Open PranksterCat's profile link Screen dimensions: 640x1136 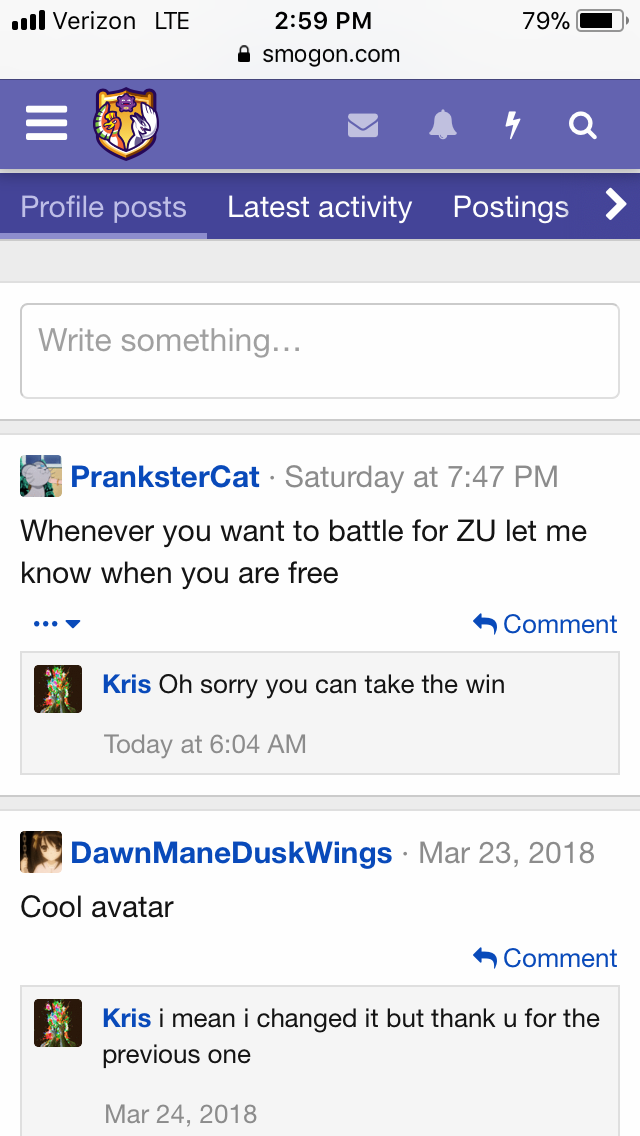(x=165, y=477)
